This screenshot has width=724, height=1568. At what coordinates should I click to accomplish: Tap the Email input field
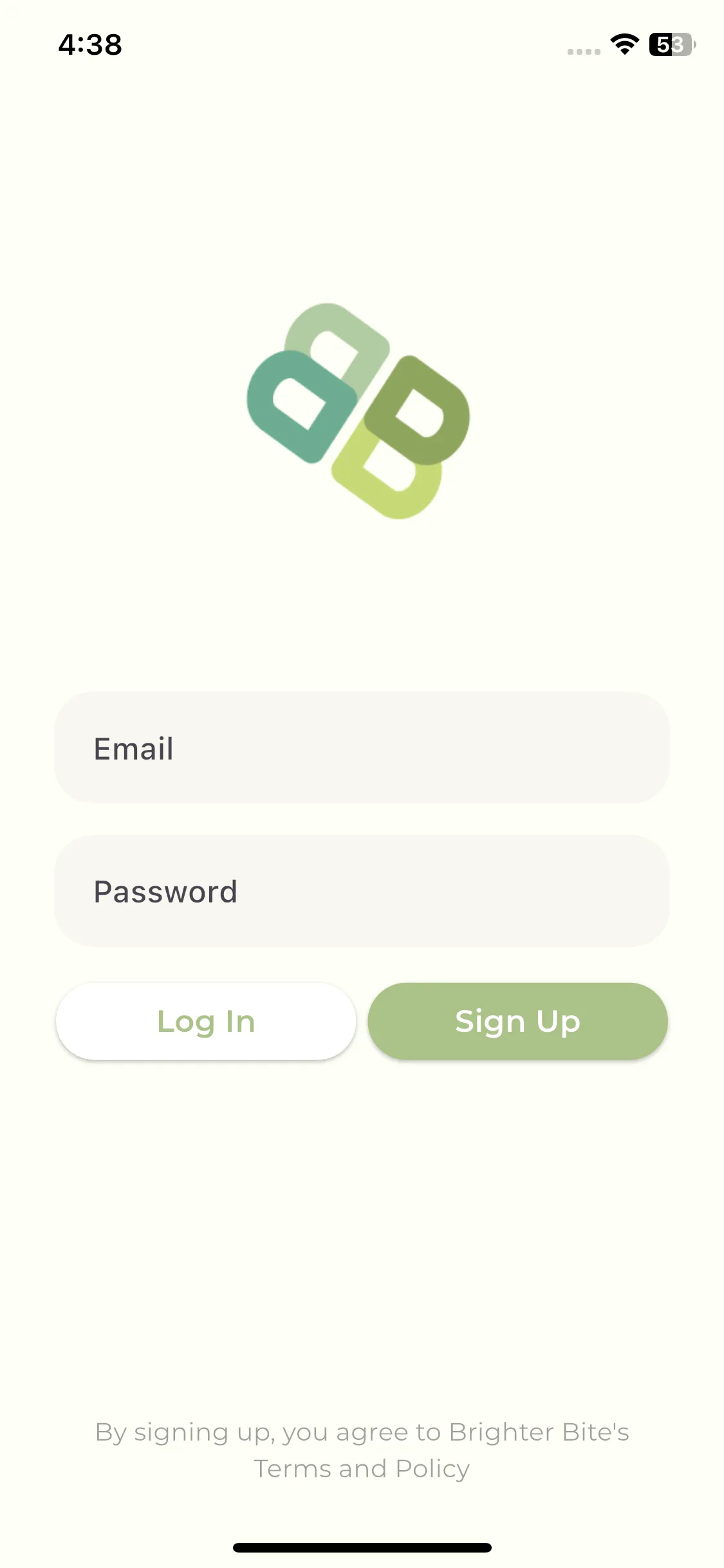click(362, 748)
